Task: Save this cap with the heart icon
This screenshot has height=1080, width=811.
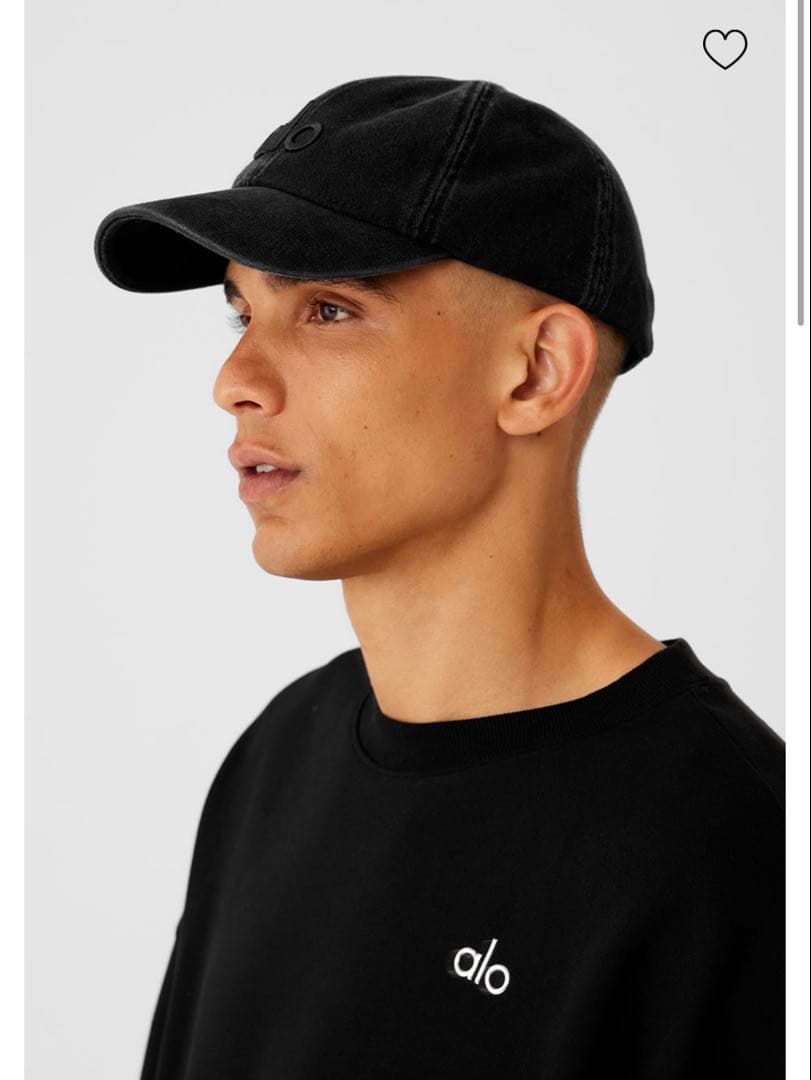Action: pos(724,49)
